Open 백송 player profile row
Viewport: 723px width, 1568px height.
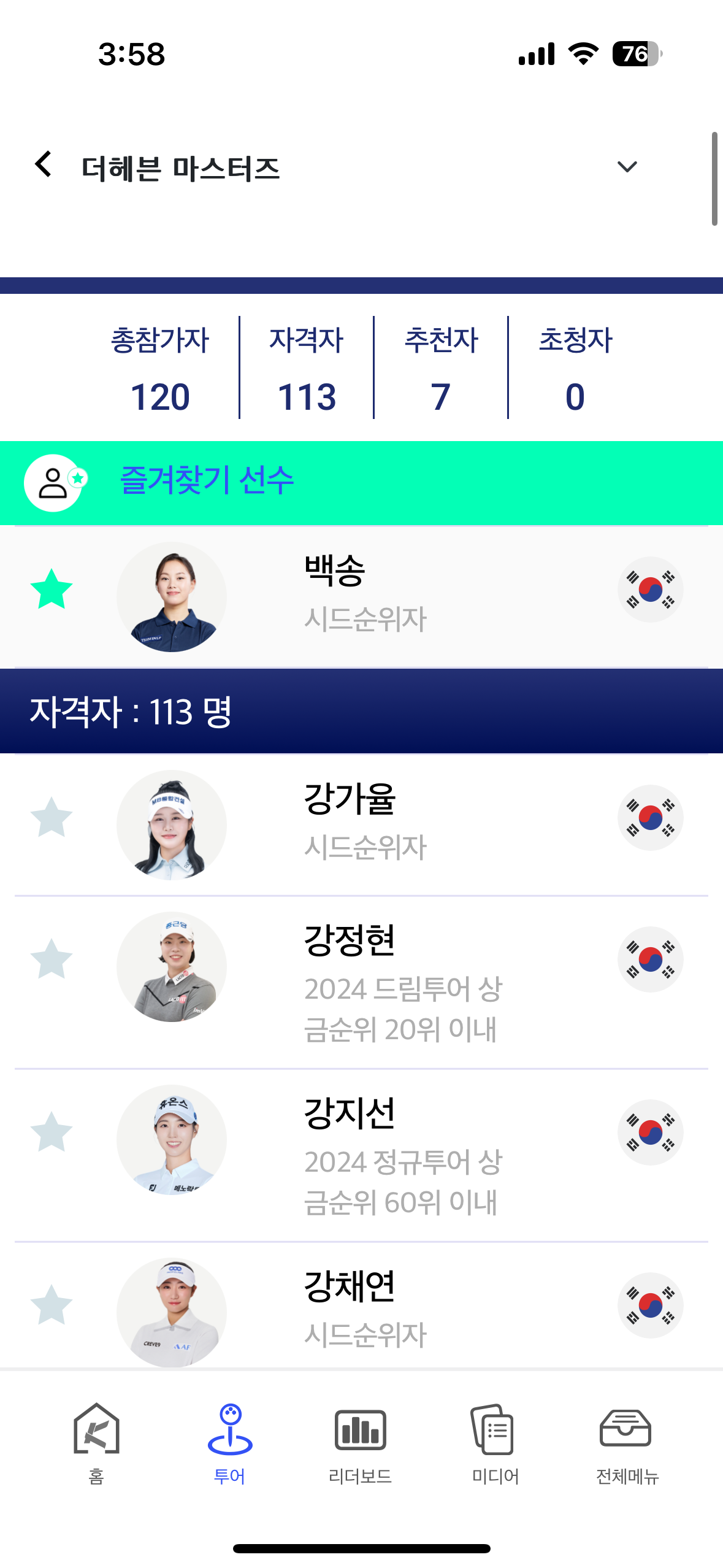tap(361, 596)
